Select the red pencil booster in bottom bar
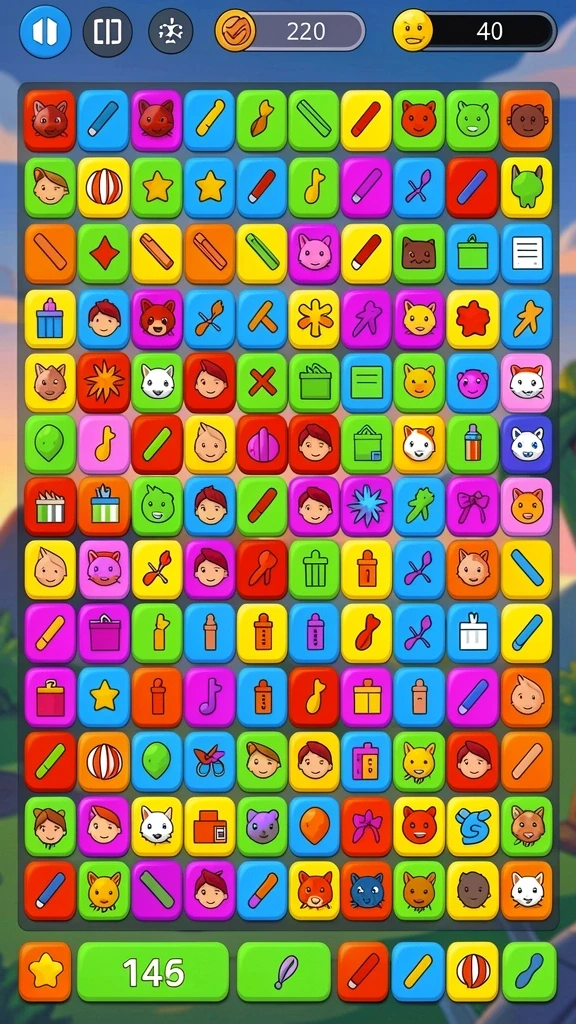The width and height of the screenshot is (576, 1024). coord(363,972)
